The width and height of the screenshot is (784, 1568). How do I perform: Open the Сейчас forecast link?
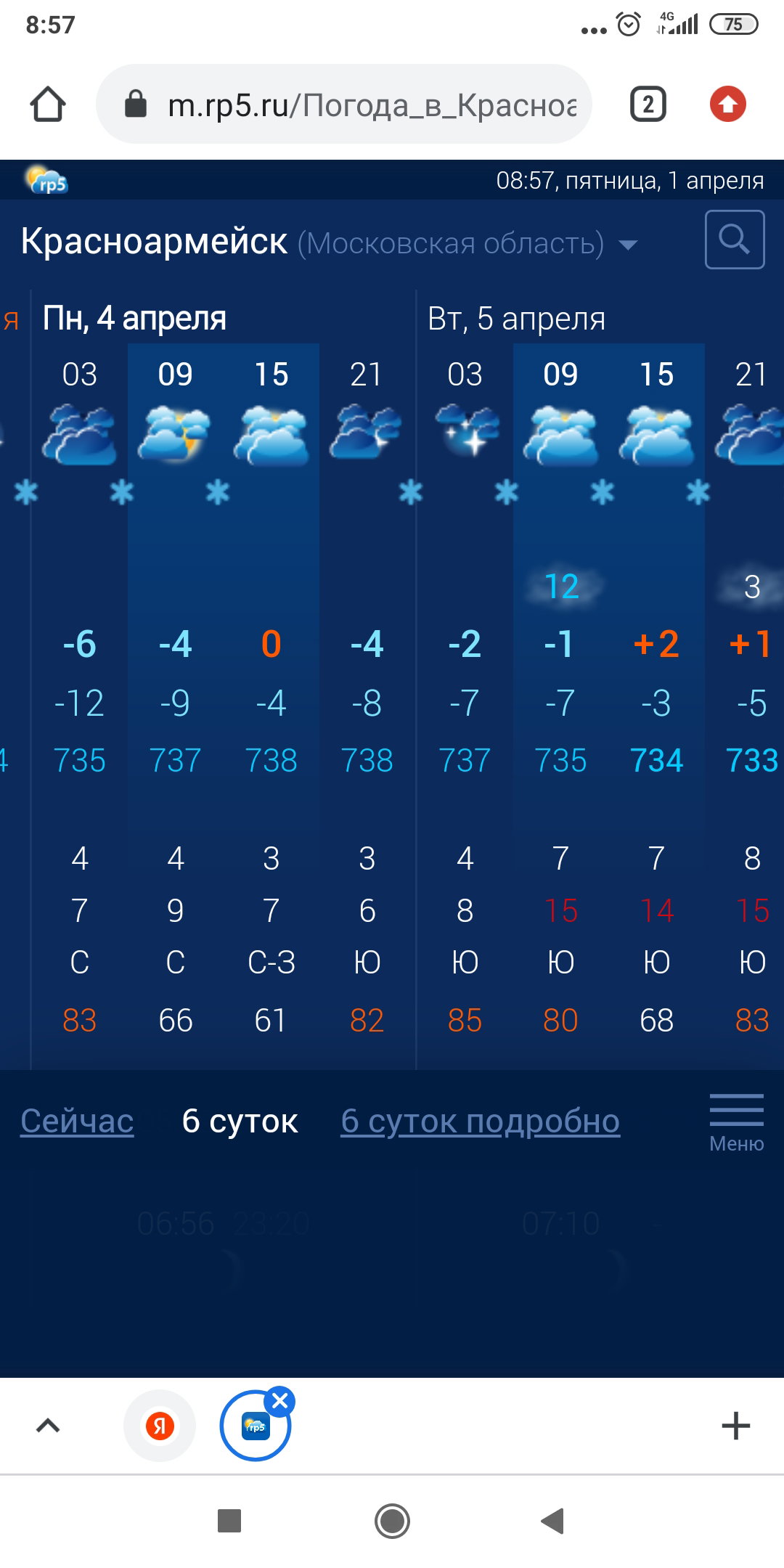click(77, 1121)
